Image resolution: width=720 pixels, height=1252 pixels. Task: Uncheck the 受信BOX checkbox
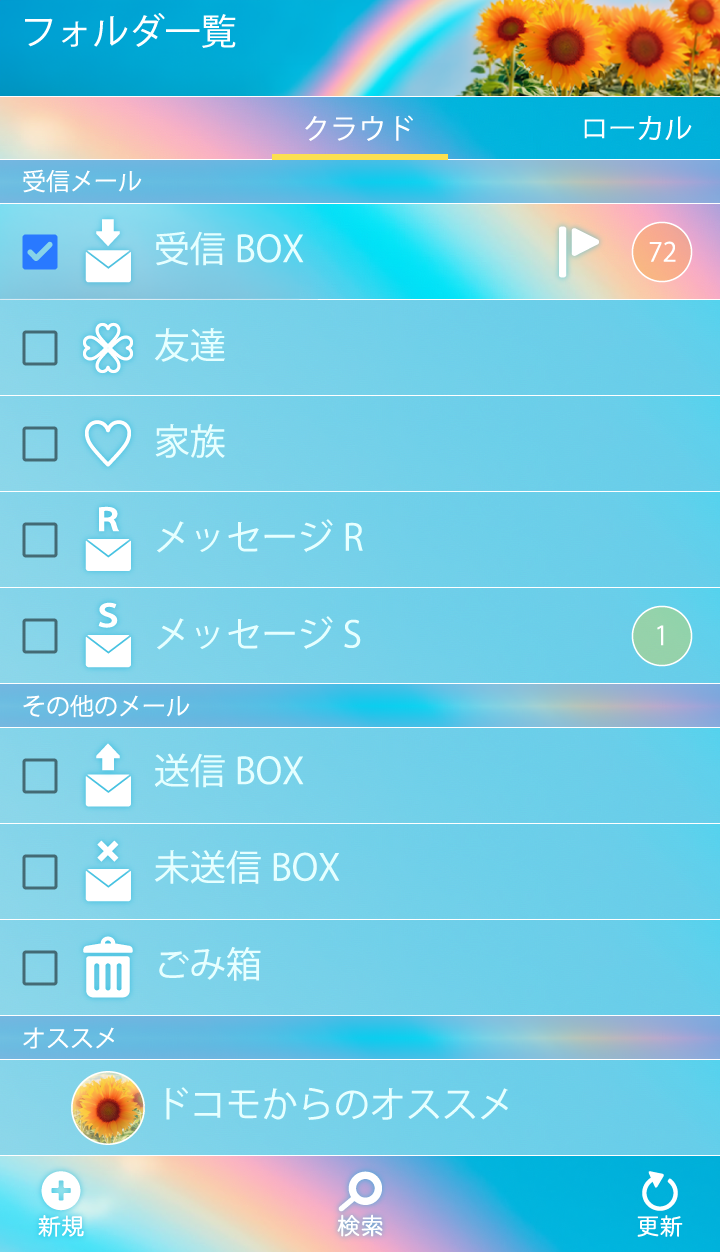tap(40, 252)
